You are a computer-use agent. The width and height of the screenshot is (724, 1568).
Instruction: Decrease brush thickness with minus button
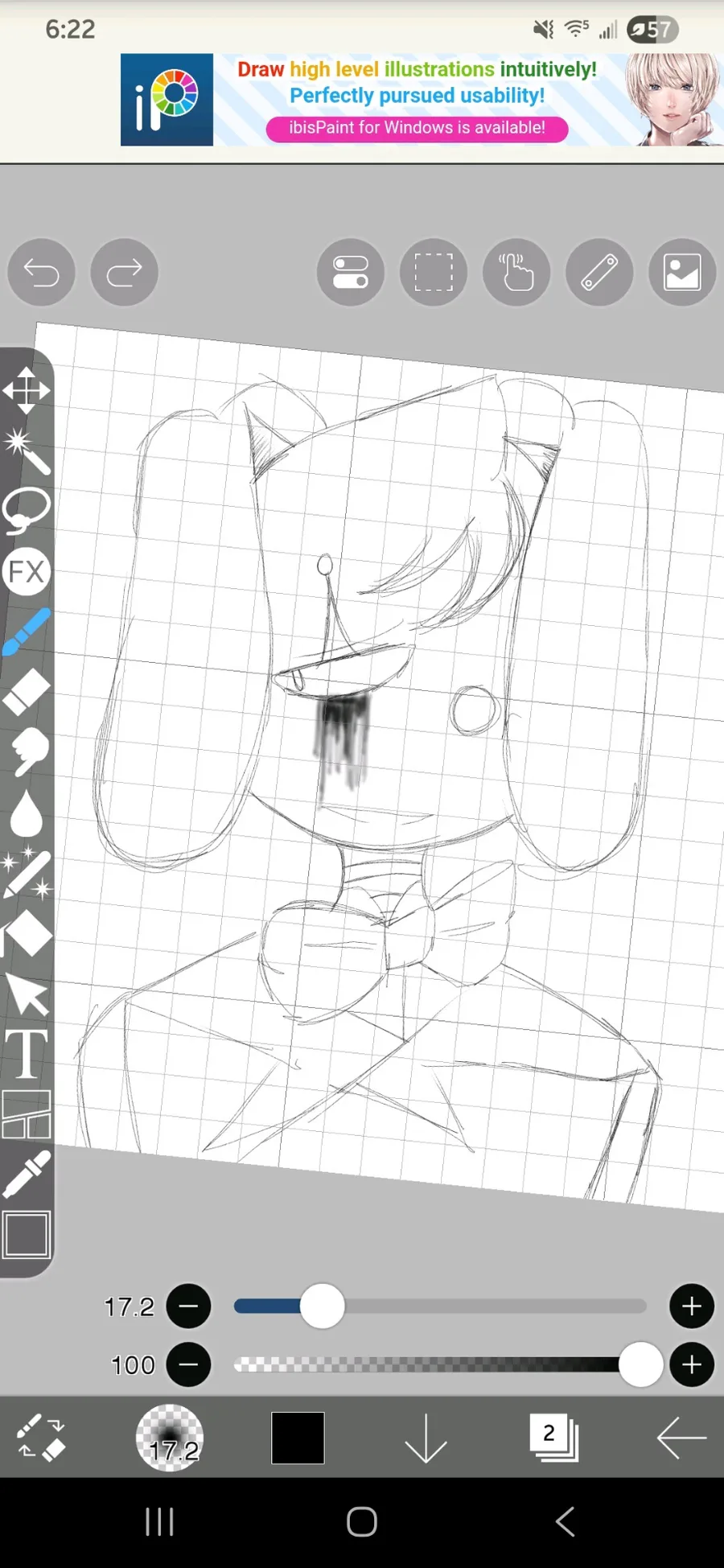[x=188, y=1307]
